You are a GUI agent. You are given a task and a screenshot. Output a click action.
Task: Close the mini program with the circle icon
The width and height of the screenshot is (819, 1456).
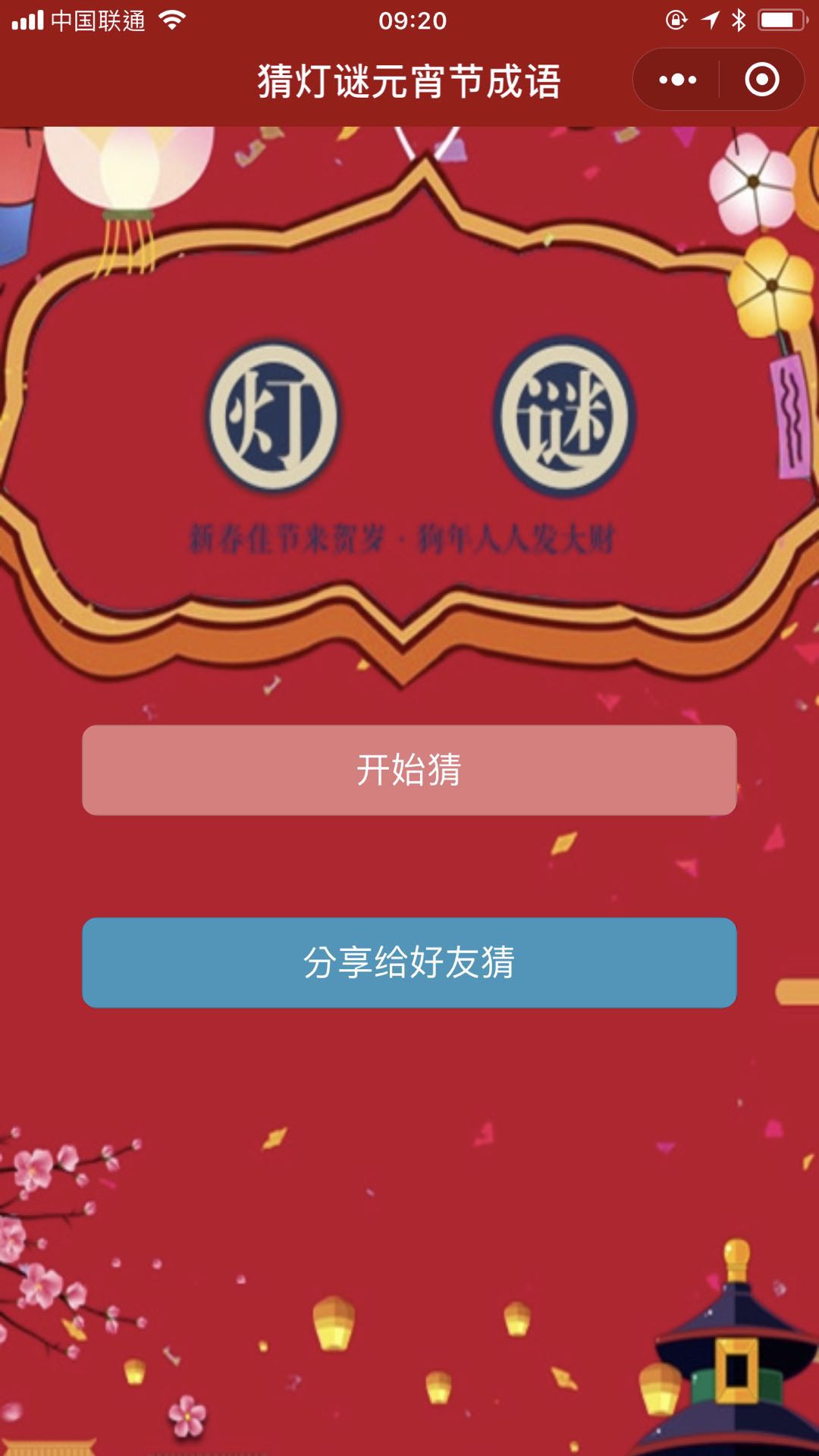pos(761,80)
